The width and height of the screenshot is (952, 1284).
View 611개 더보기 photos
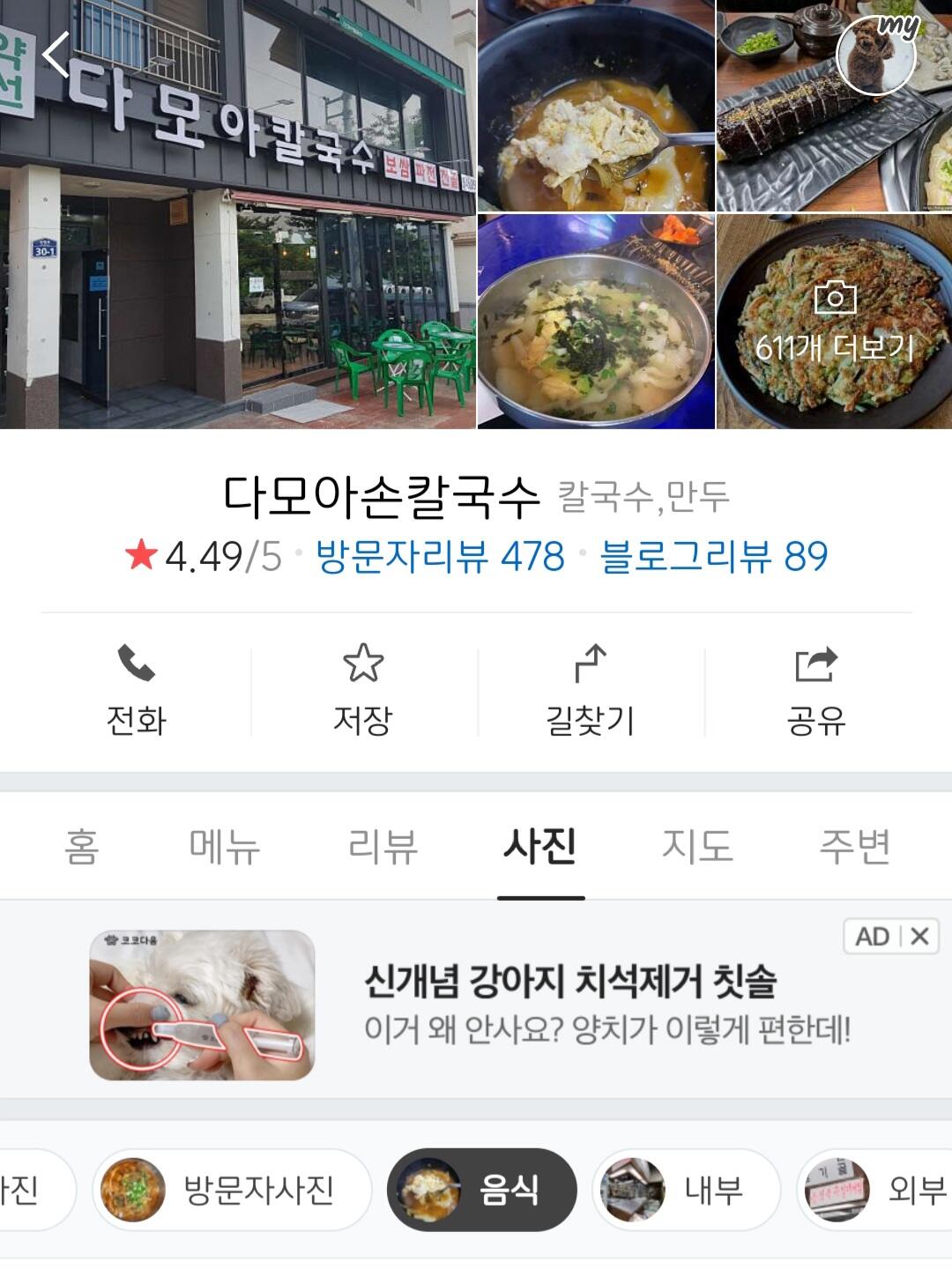tap(834, 323)
